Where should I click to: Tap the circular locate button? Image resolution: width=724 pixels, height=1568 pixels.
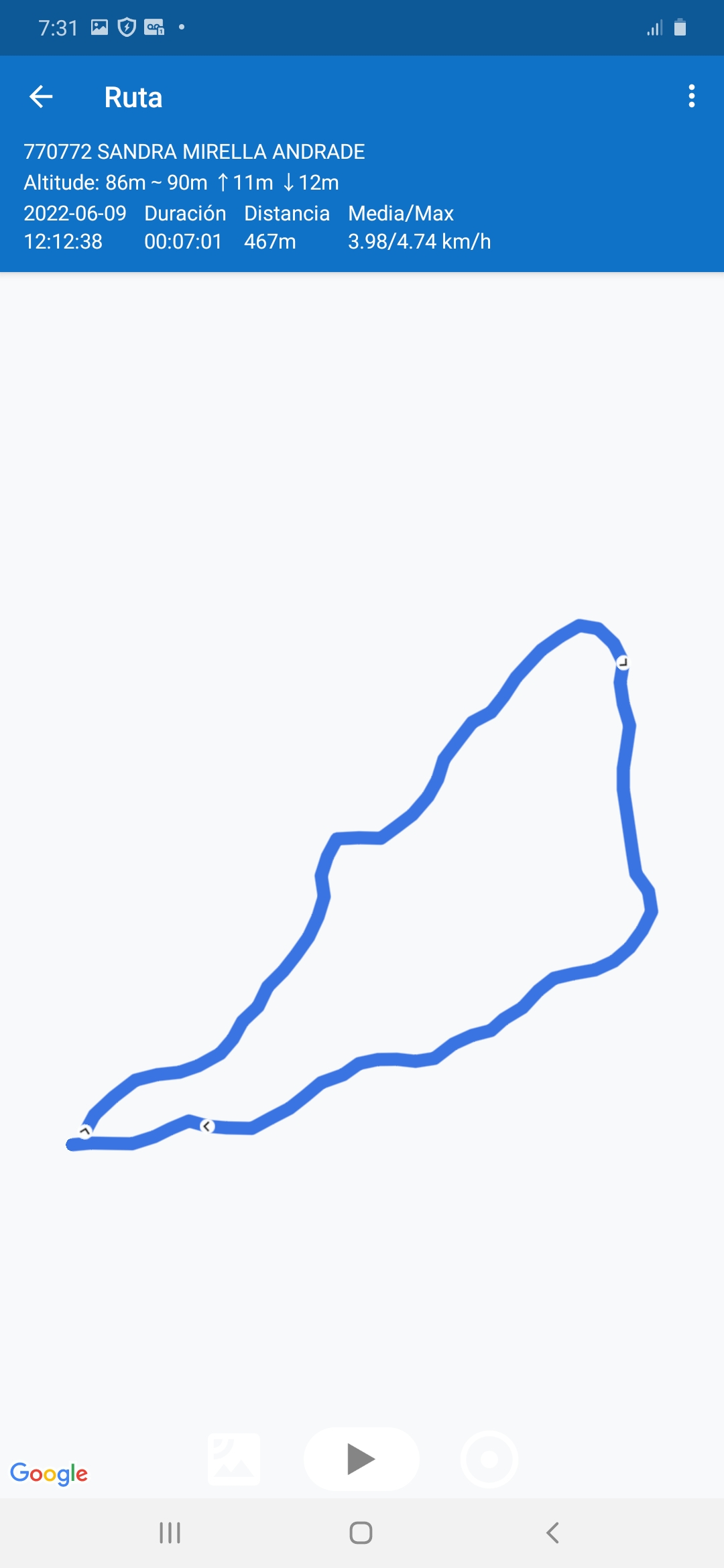click(489, 1459)
